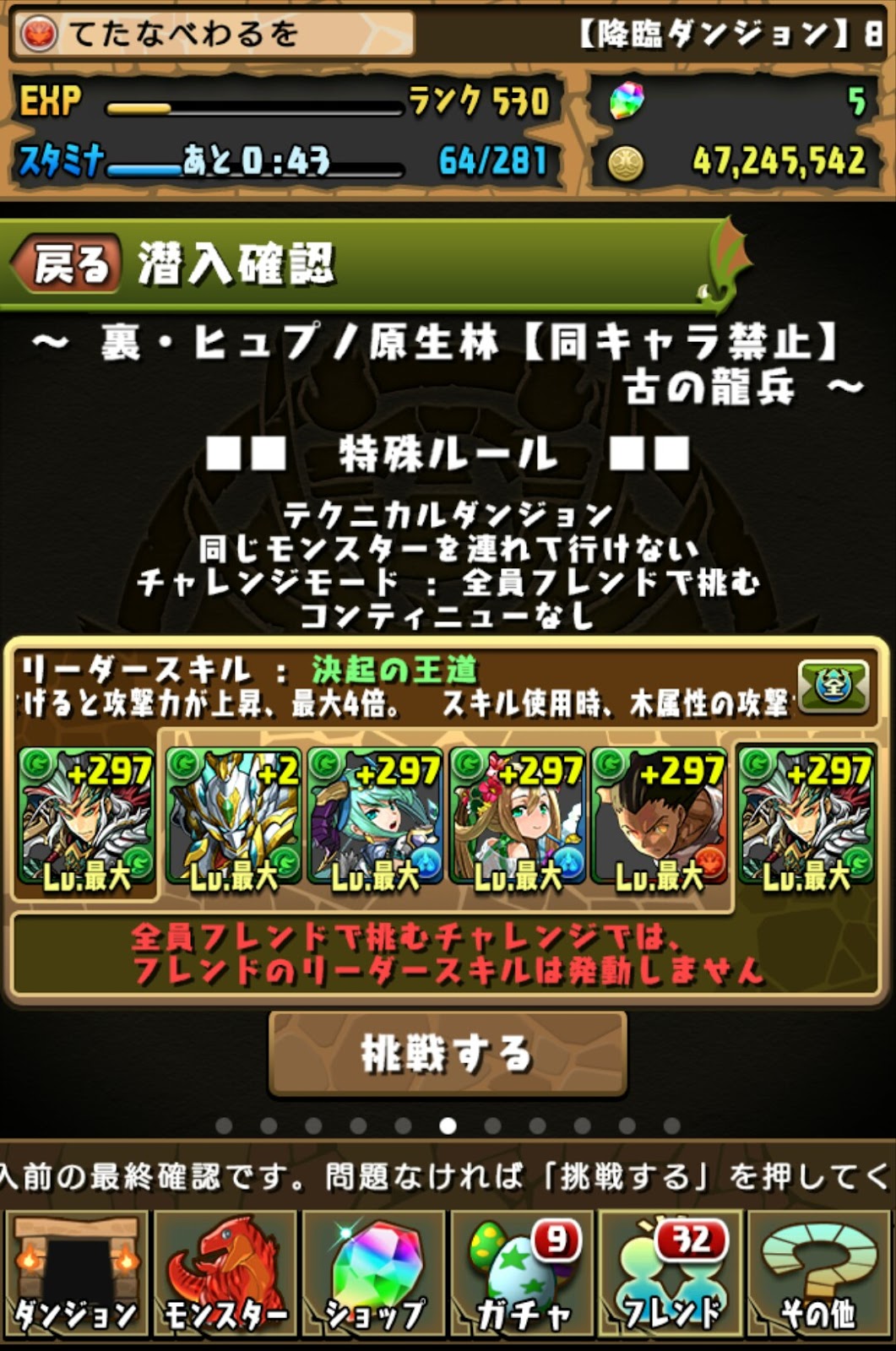Select the dark-skinned fighter monster

(660, 819)
